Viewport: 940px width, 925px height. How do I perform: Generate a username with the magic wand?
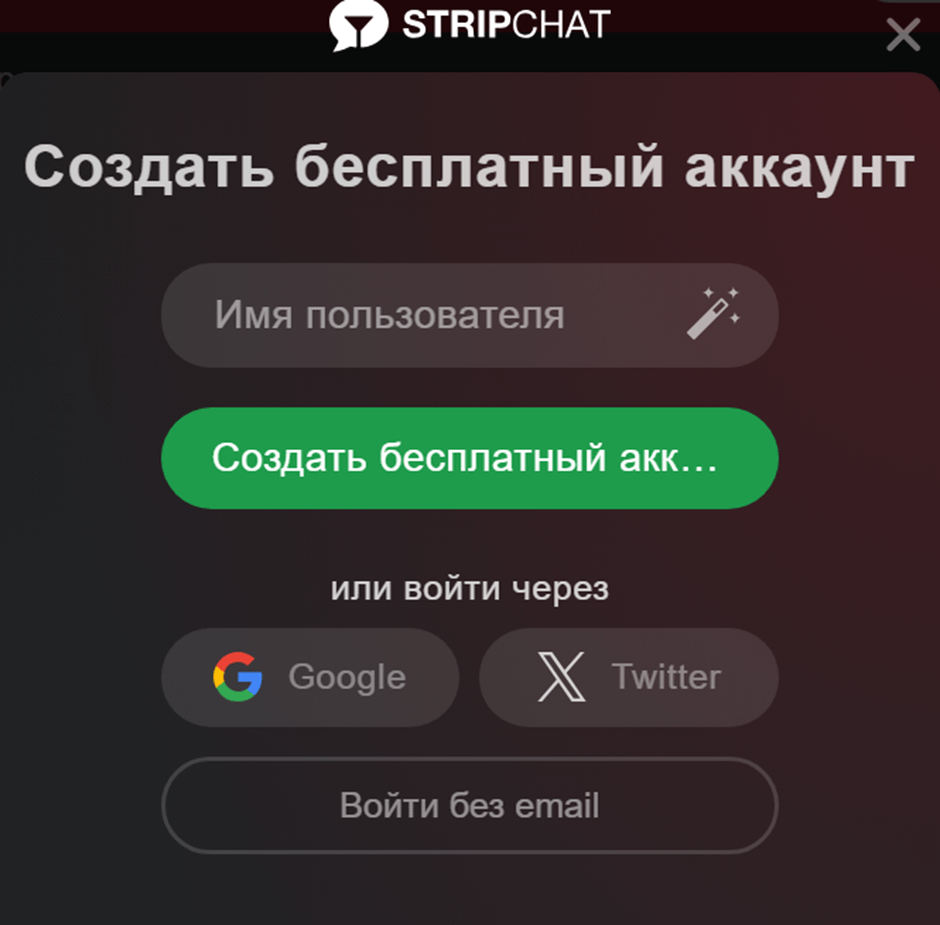tap(713, 313)
